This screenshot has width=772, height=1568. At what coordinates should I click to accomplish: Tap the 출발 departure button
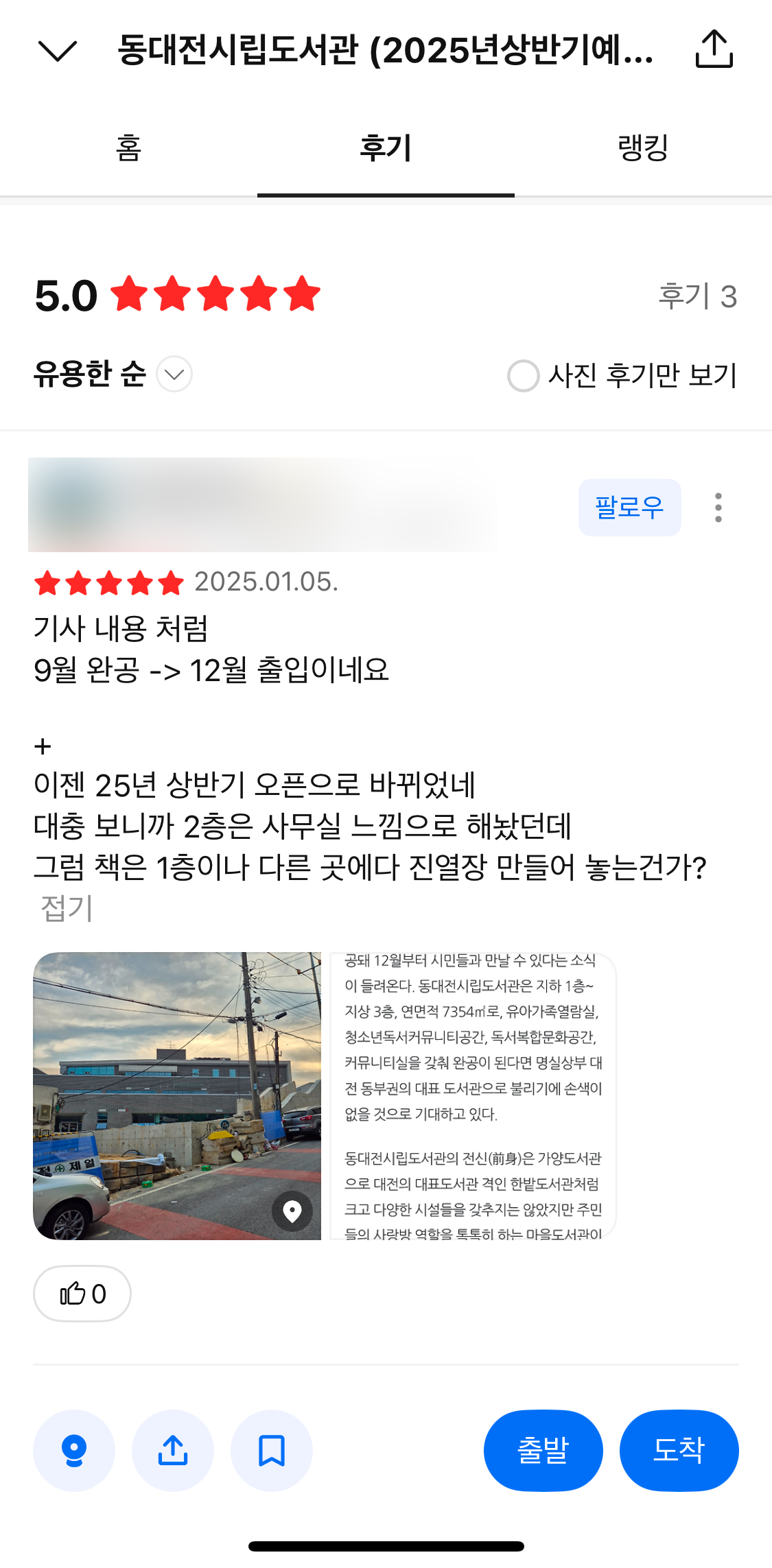[x=543, y=1450]
